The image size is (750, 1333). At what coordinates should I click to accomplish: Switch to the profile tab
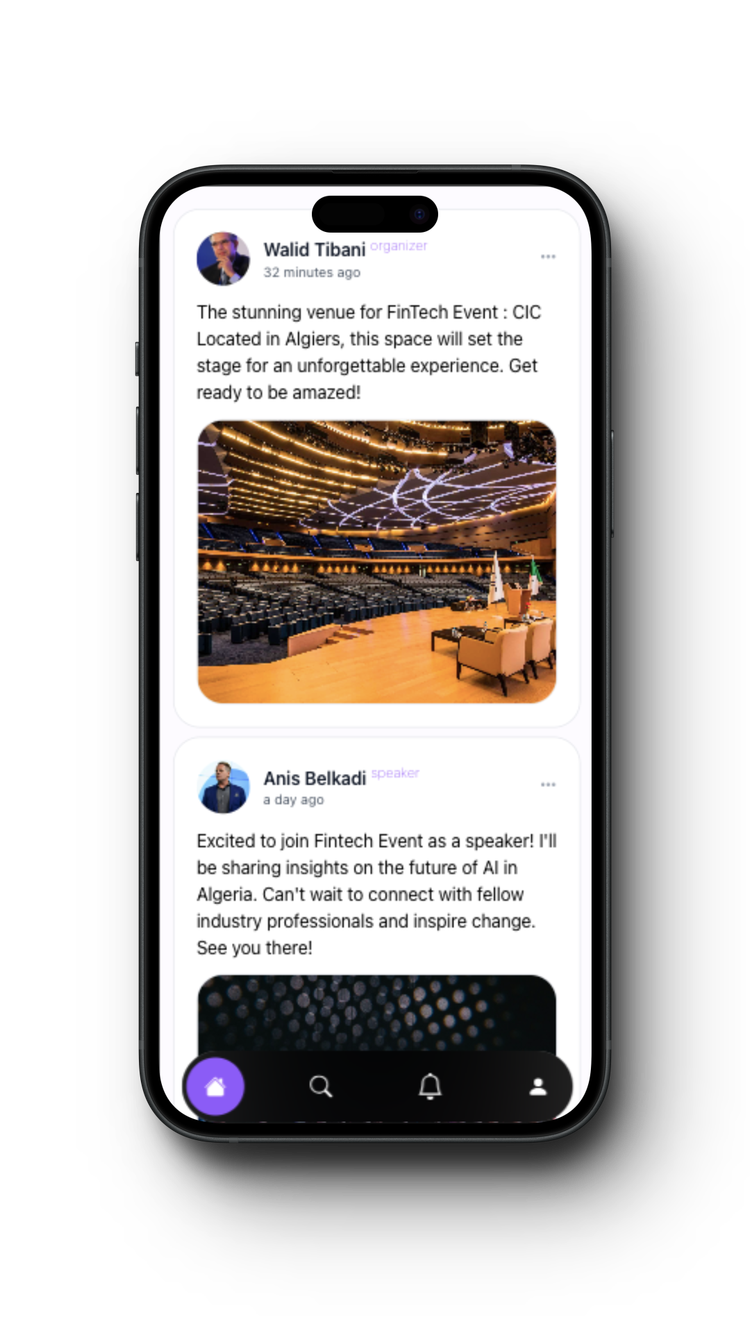coord(538,1087)
